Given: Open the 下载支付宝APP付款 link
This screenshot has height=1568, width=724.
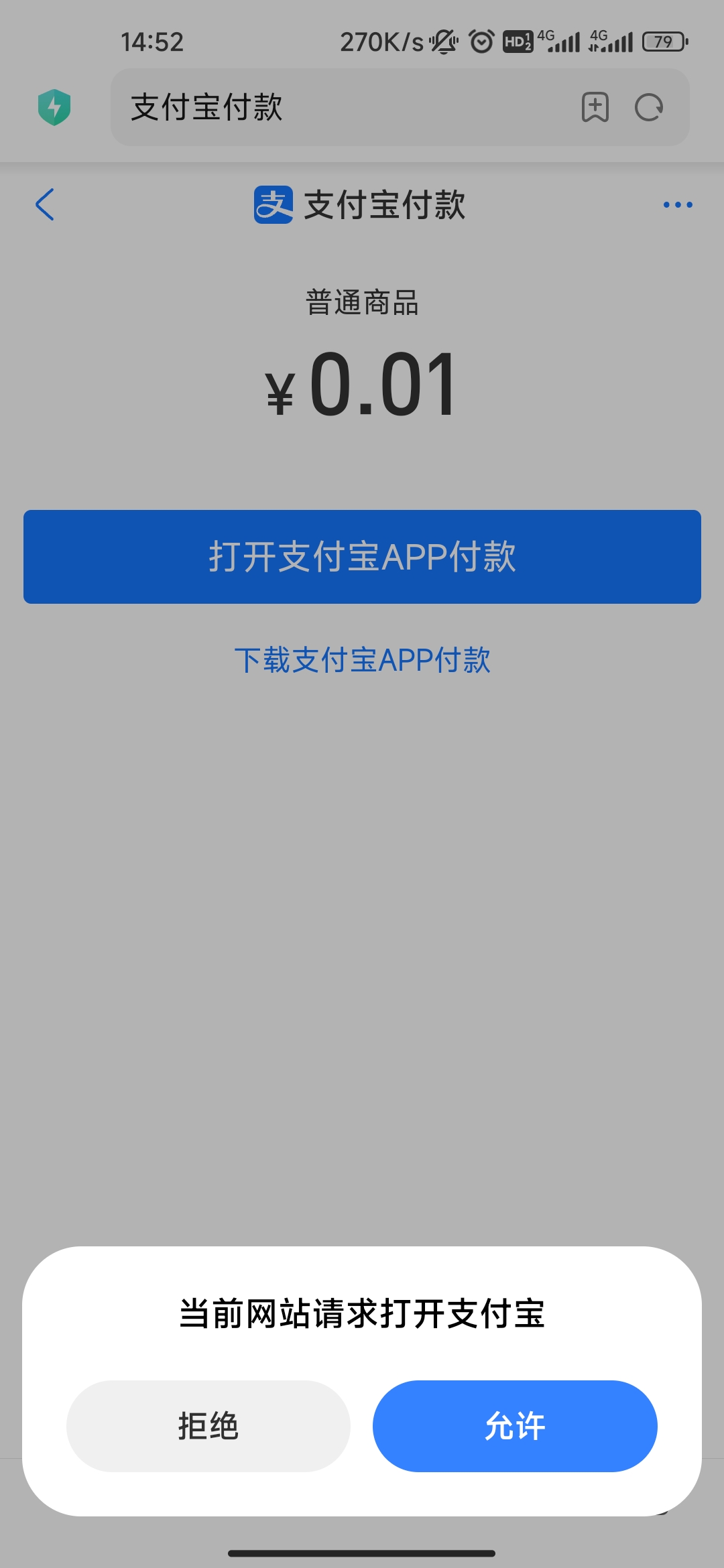Looking at the screenshot, I should (x=362, y=660).
